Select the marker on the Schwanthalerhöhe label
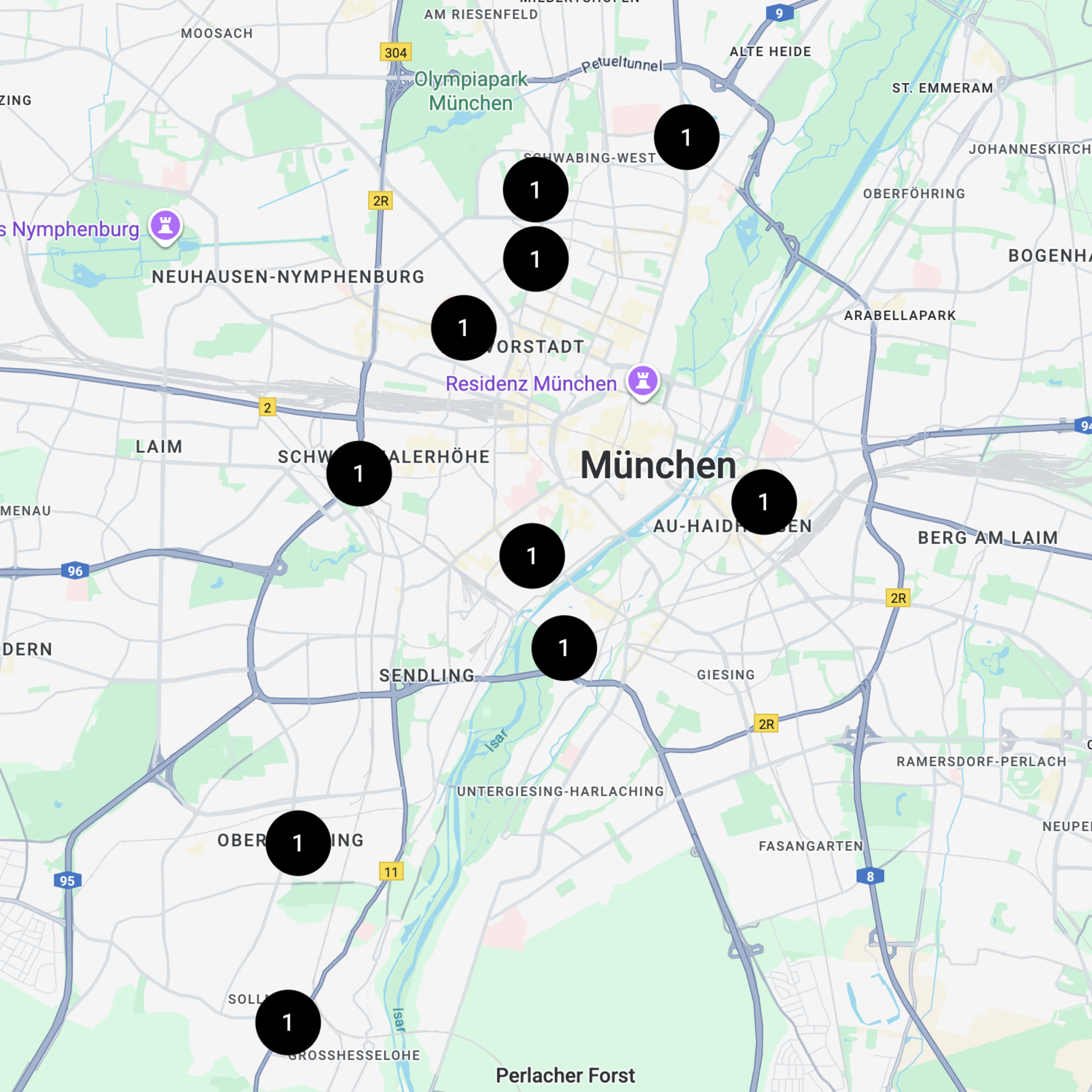Viewport: 1092px width, 1092px height. point(359,474)
